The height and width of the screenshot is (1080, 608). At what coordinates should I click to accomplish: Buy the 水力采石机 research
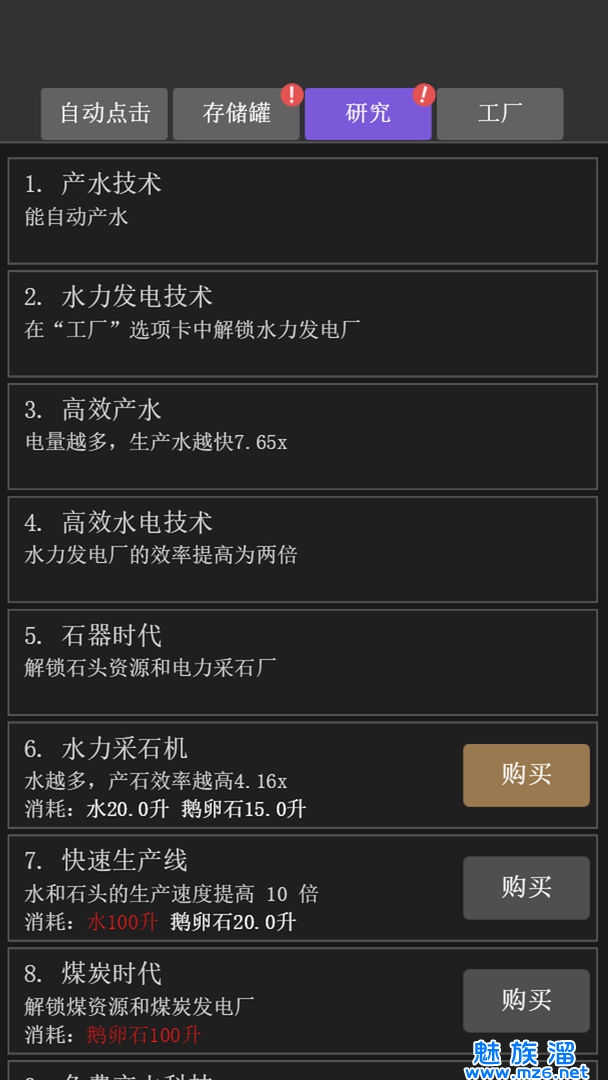point(526,775)
